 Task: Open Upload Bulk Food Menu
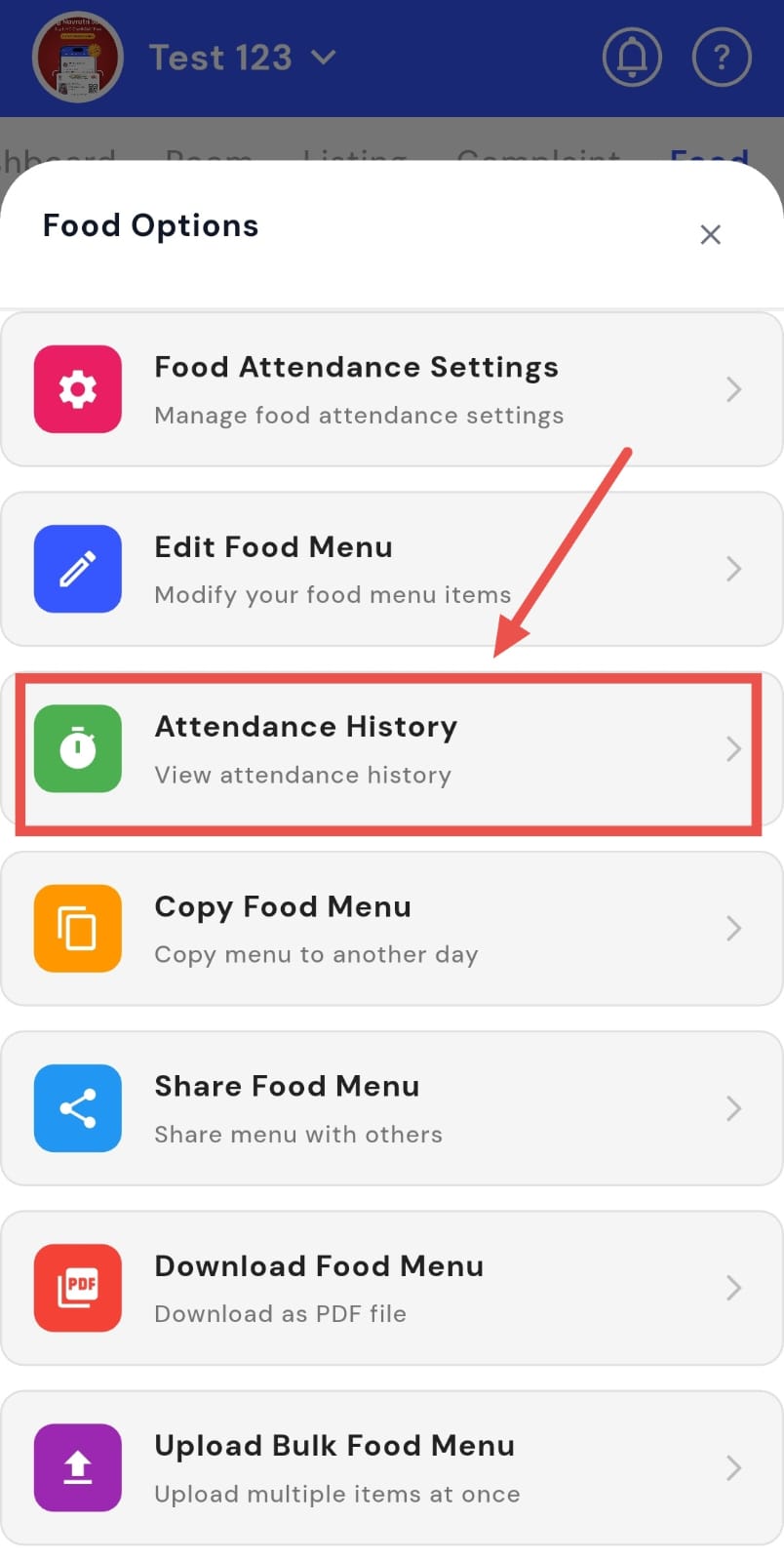[390, 1467]
